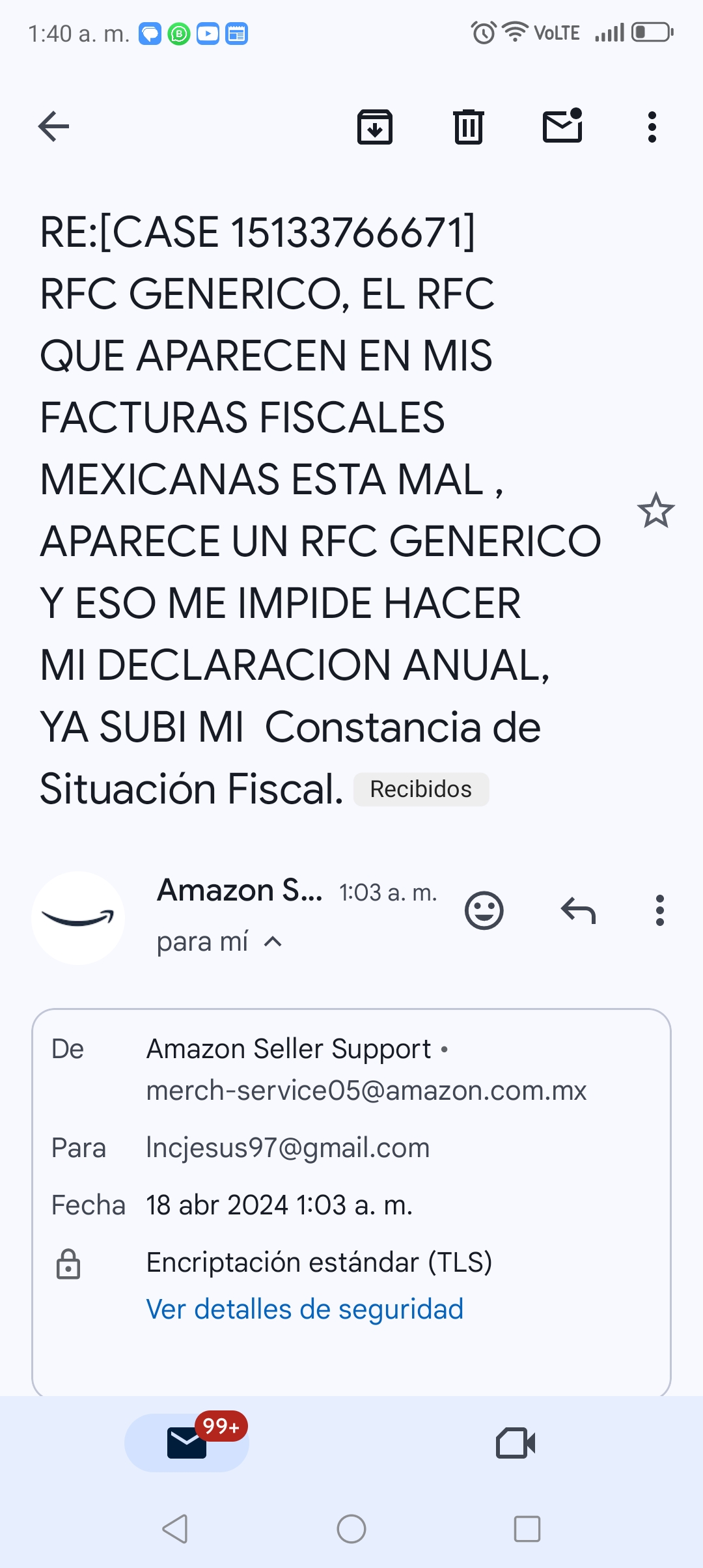The width and height of the screenshot is (703, 1568).
Task: Switch to the Meet video tab
Action: (x=516, y=1442)
